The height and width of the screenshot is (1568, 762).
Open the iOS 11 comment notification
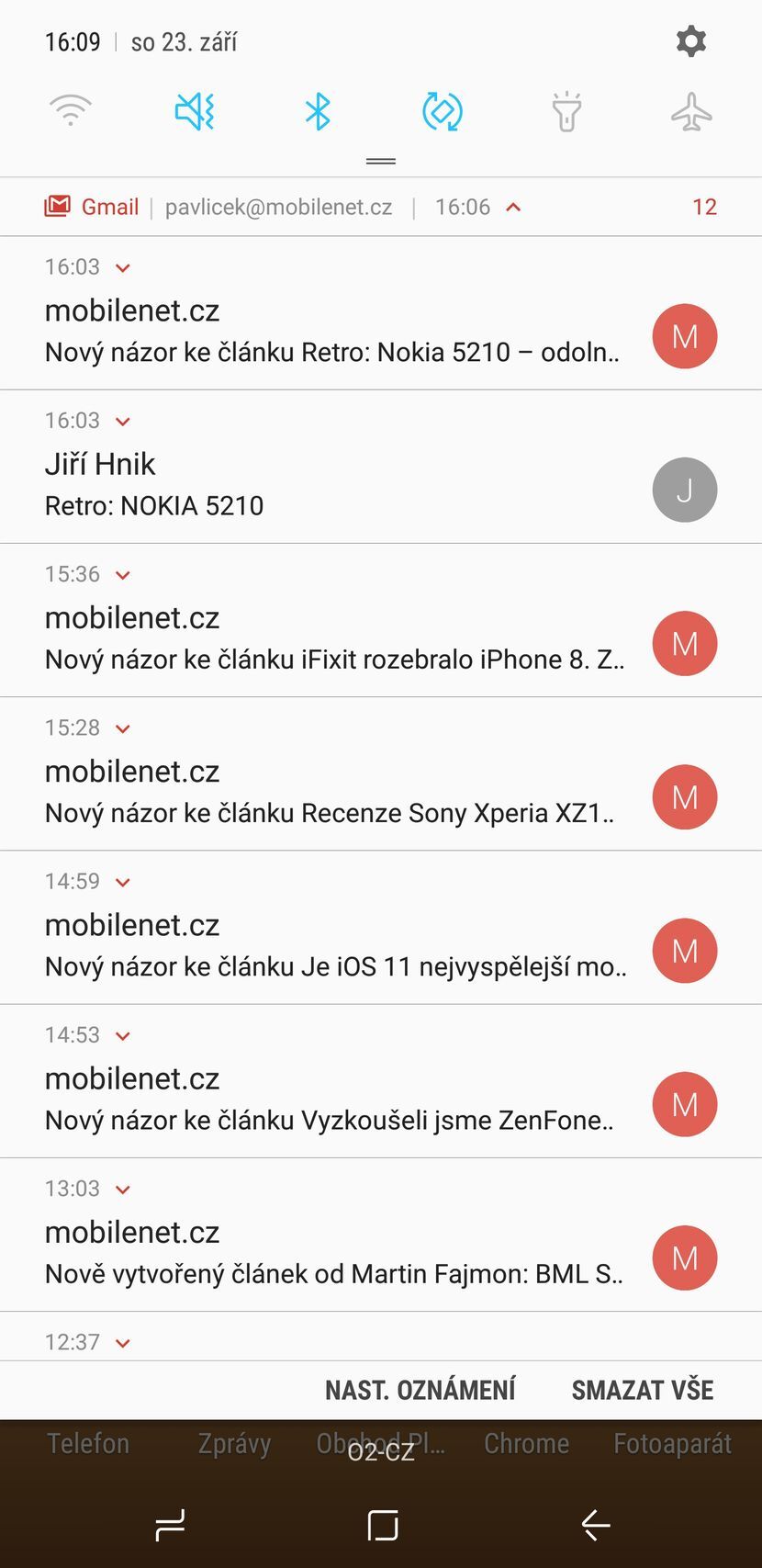click(331, 946)
